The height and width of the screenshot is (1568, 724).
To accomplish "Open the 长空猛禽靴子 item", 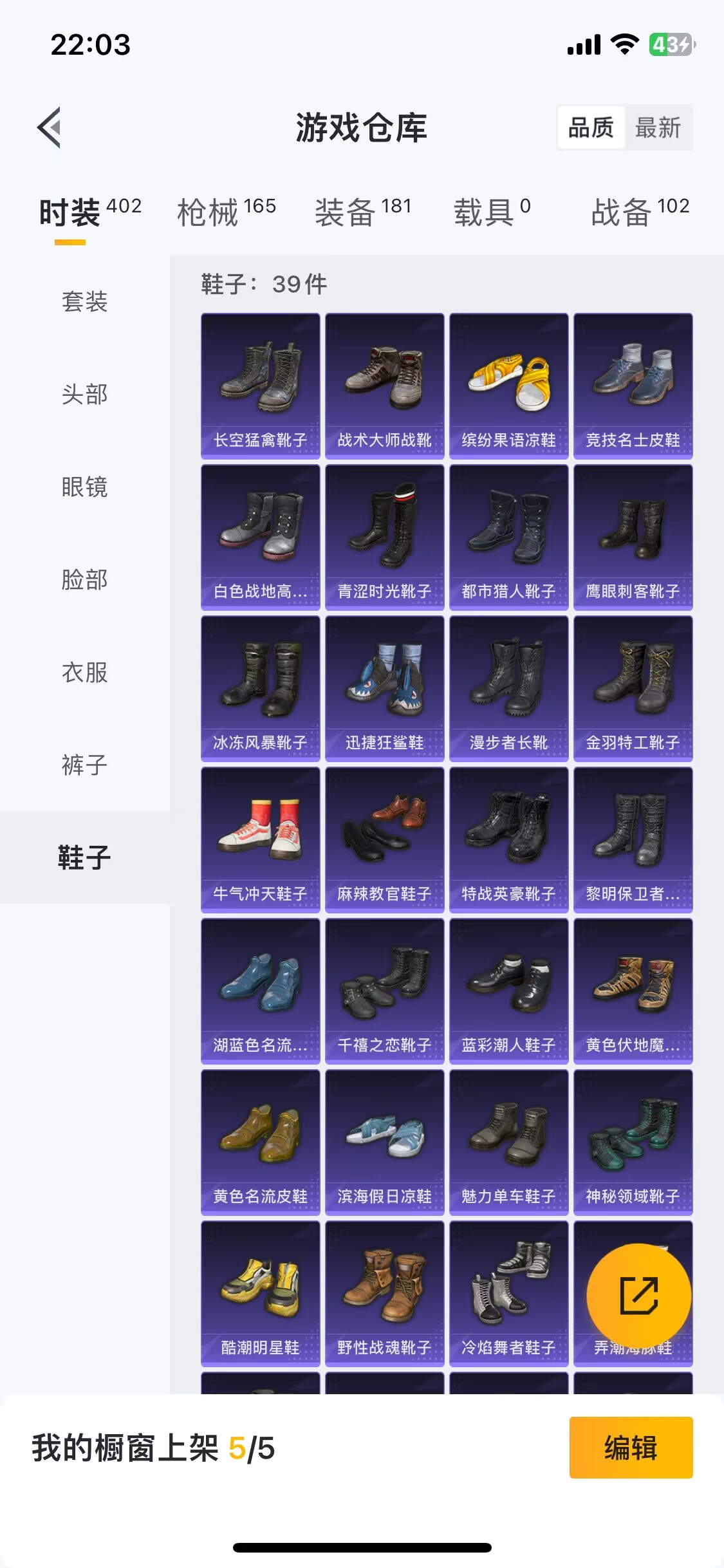I will [261, 386].
